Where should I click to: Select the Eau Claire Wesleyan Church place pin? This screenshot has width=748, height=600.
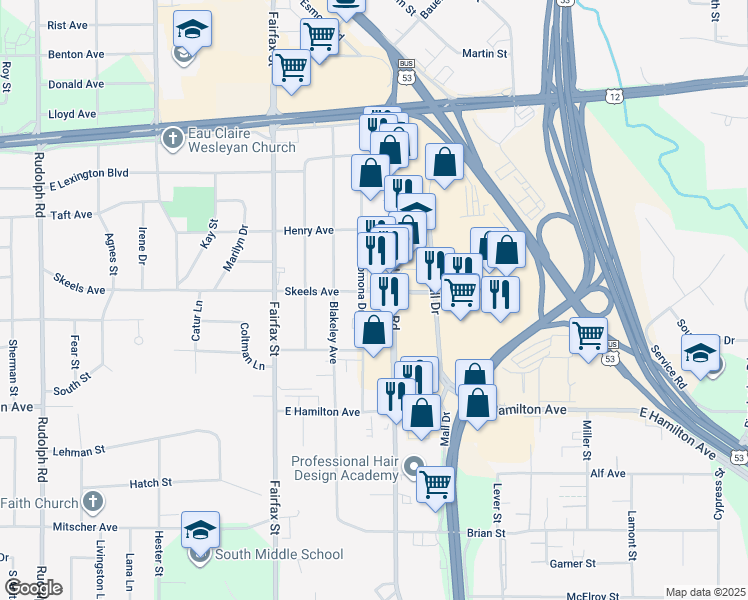[172, 135]
